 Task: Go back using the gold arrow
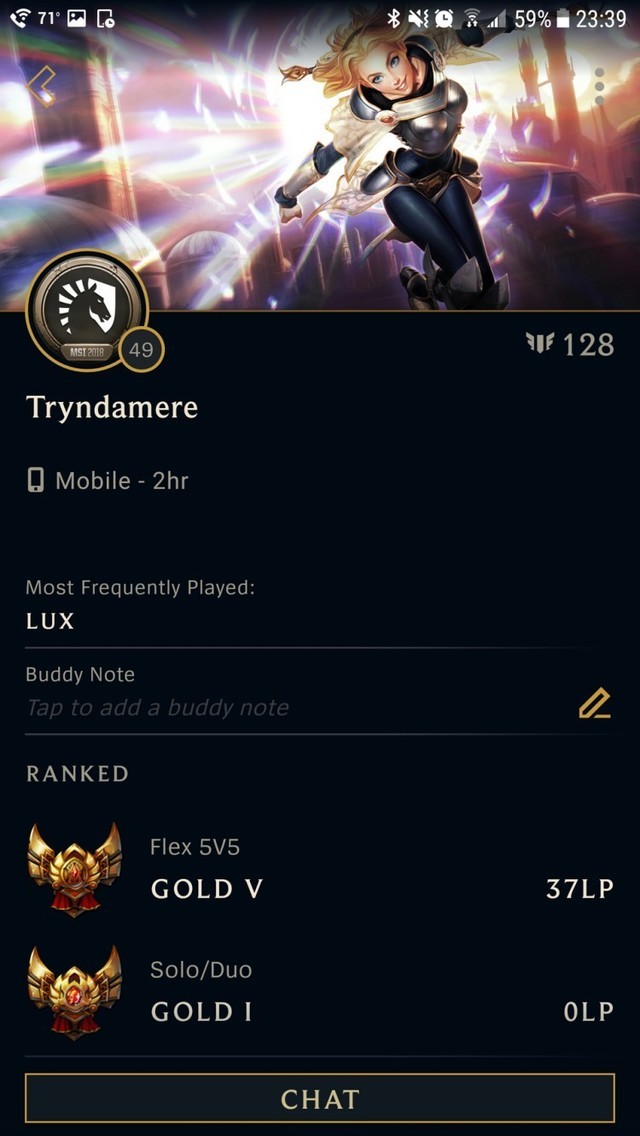42,85
